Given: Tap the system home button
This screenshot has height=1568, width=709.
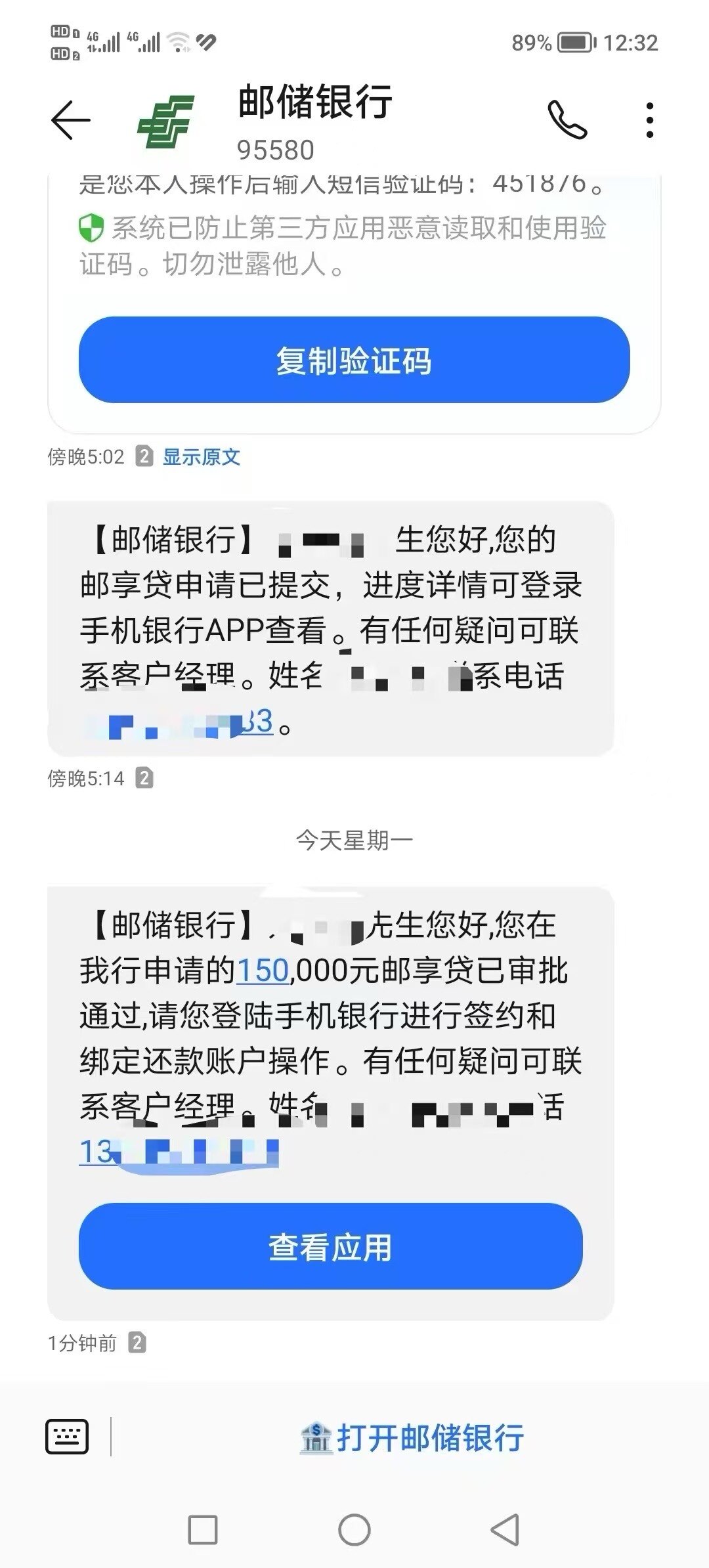Looking at the screenshot, I should click(x=354, y=1530).
